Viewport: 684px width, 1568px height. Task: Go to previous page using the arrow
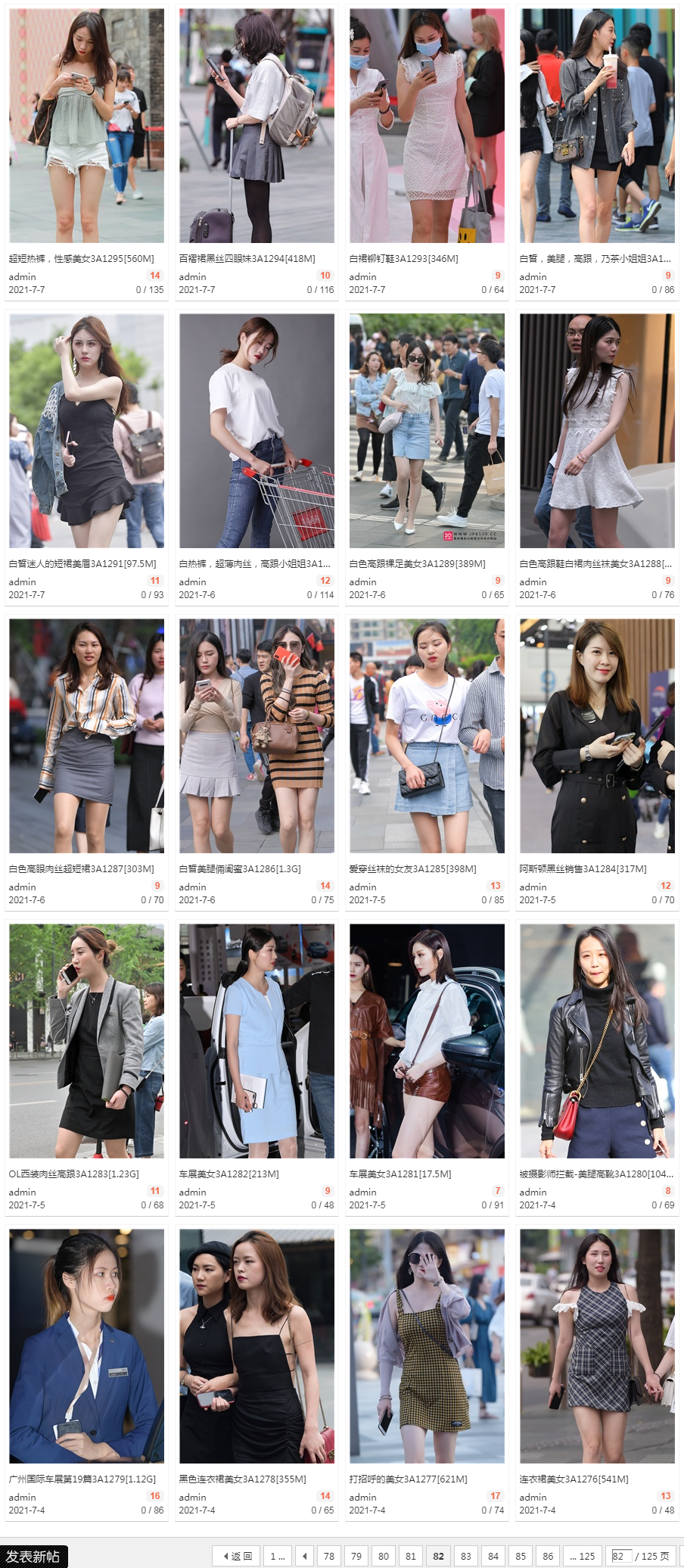(x=304, y=1556)
